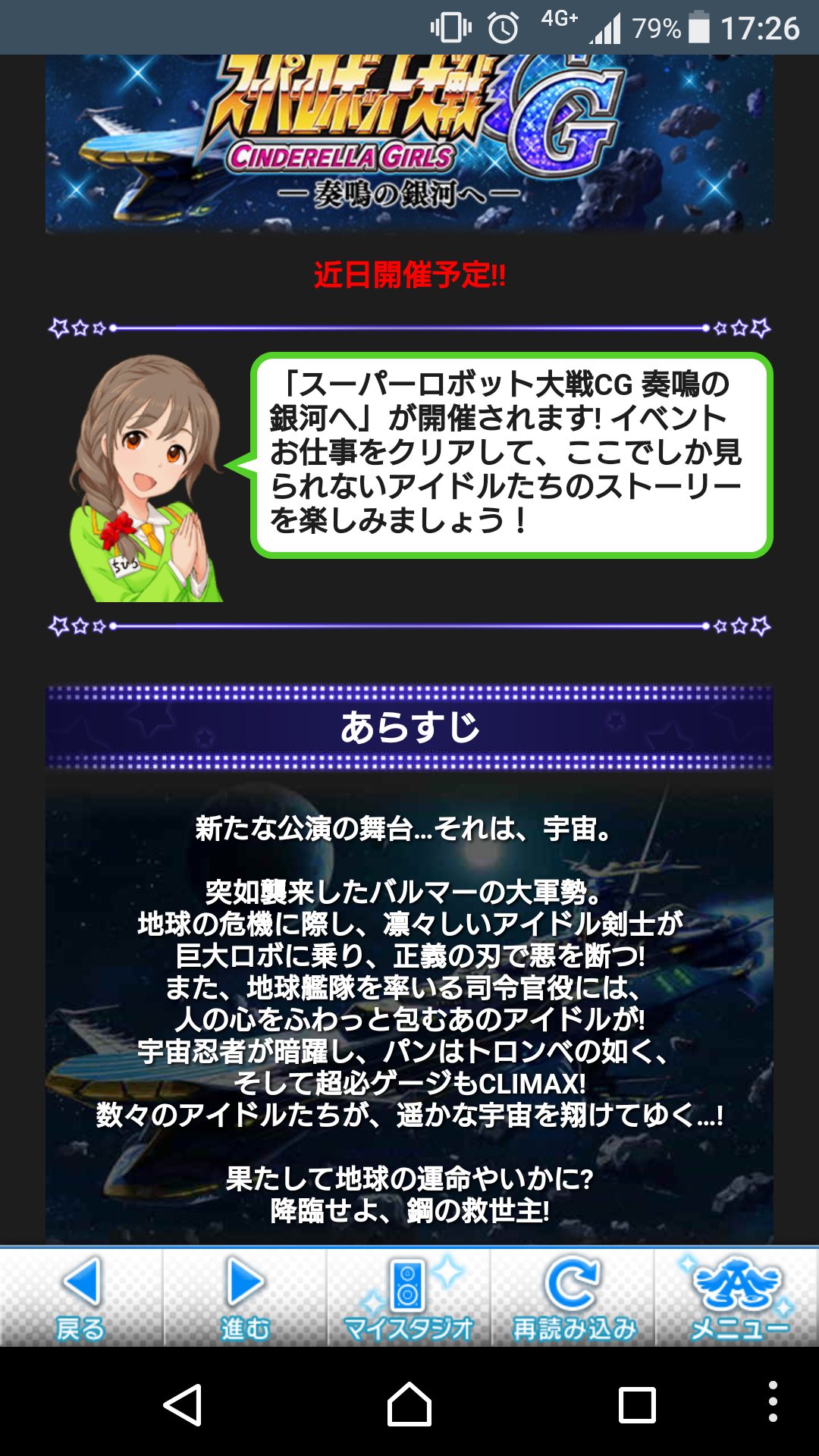
Task: Reload the page with 再読み込み
Action: point(573,1298)
